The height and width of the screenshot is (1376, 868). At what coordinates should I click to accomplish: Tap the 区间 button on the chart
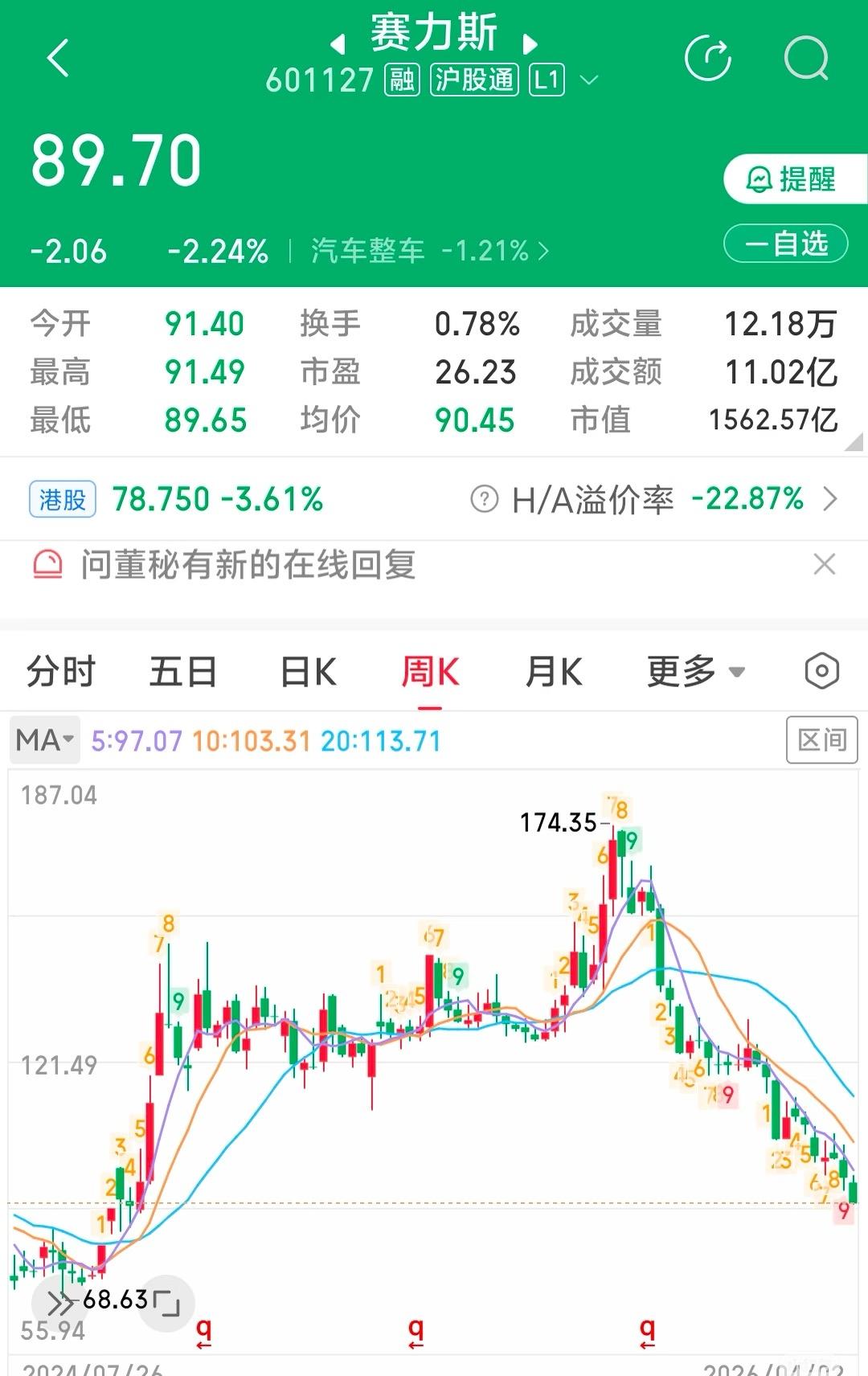tap(821, 740)
